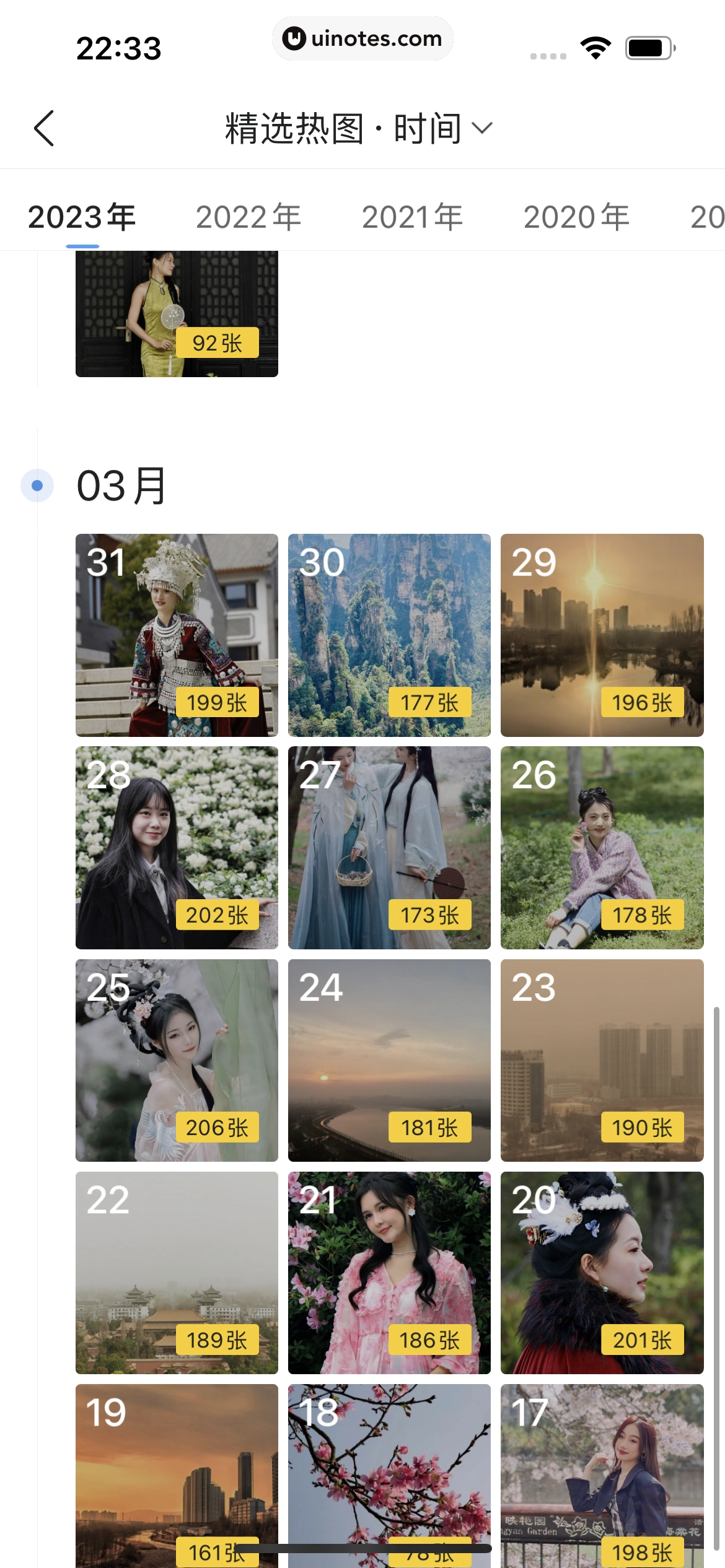
Task: Open the March 26 album with 178张
Action: [602, 847]
